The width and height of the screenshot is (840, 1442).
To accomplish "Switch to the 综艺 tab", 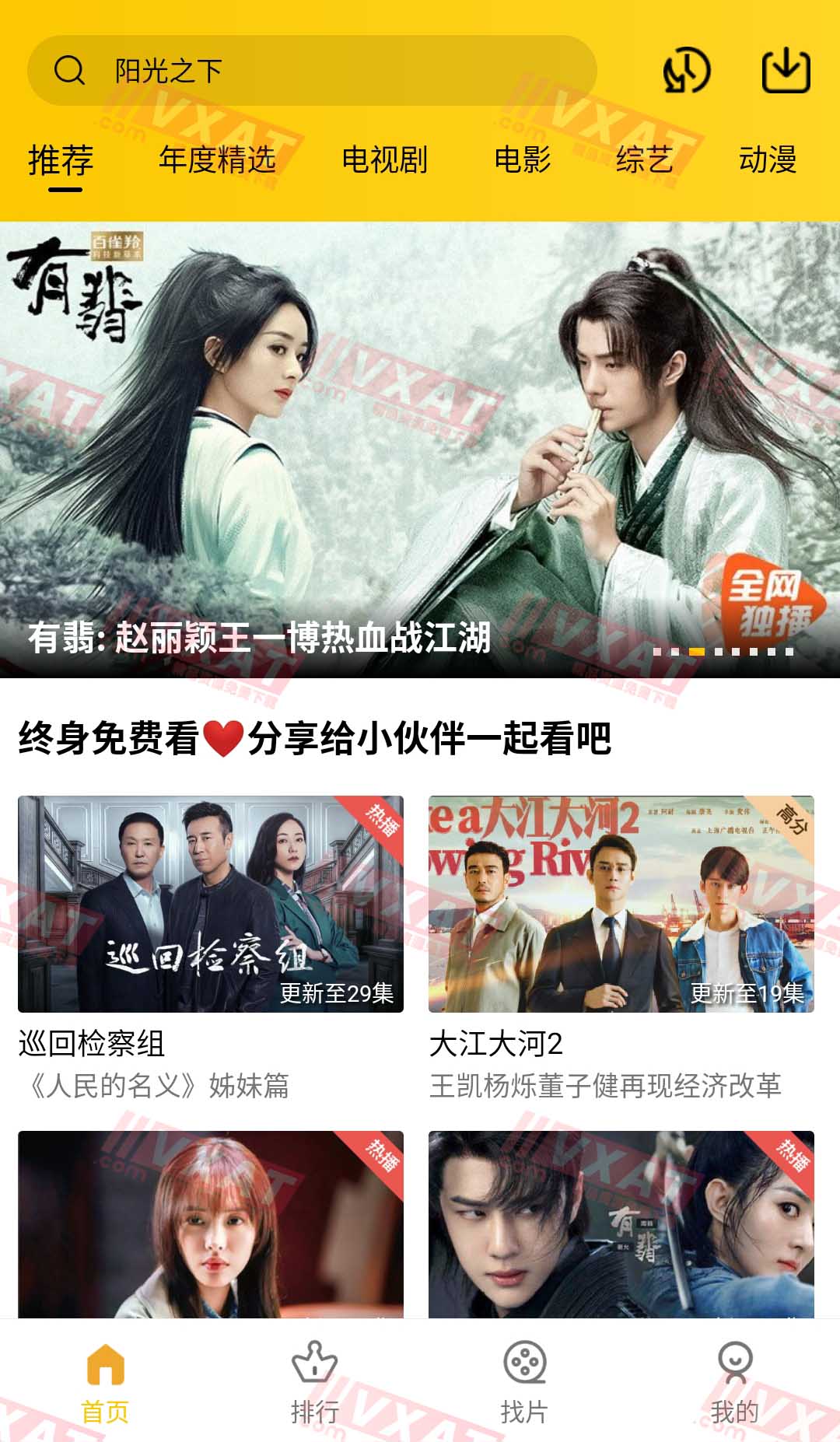I will coord(644,160).
